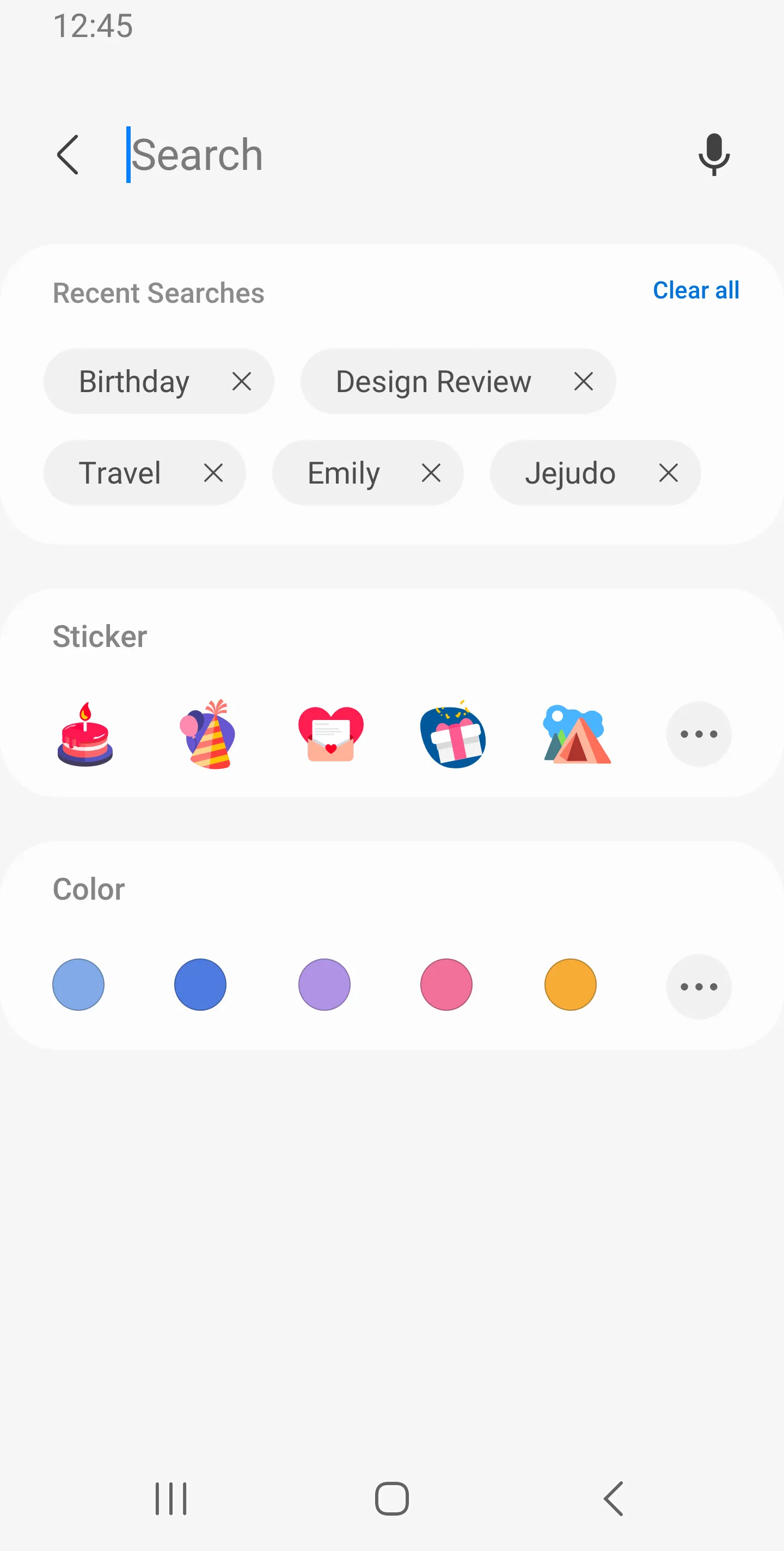Show more stickers with the ellipsis button
This screenshot has height=1551, width=784.
[698, 734]
